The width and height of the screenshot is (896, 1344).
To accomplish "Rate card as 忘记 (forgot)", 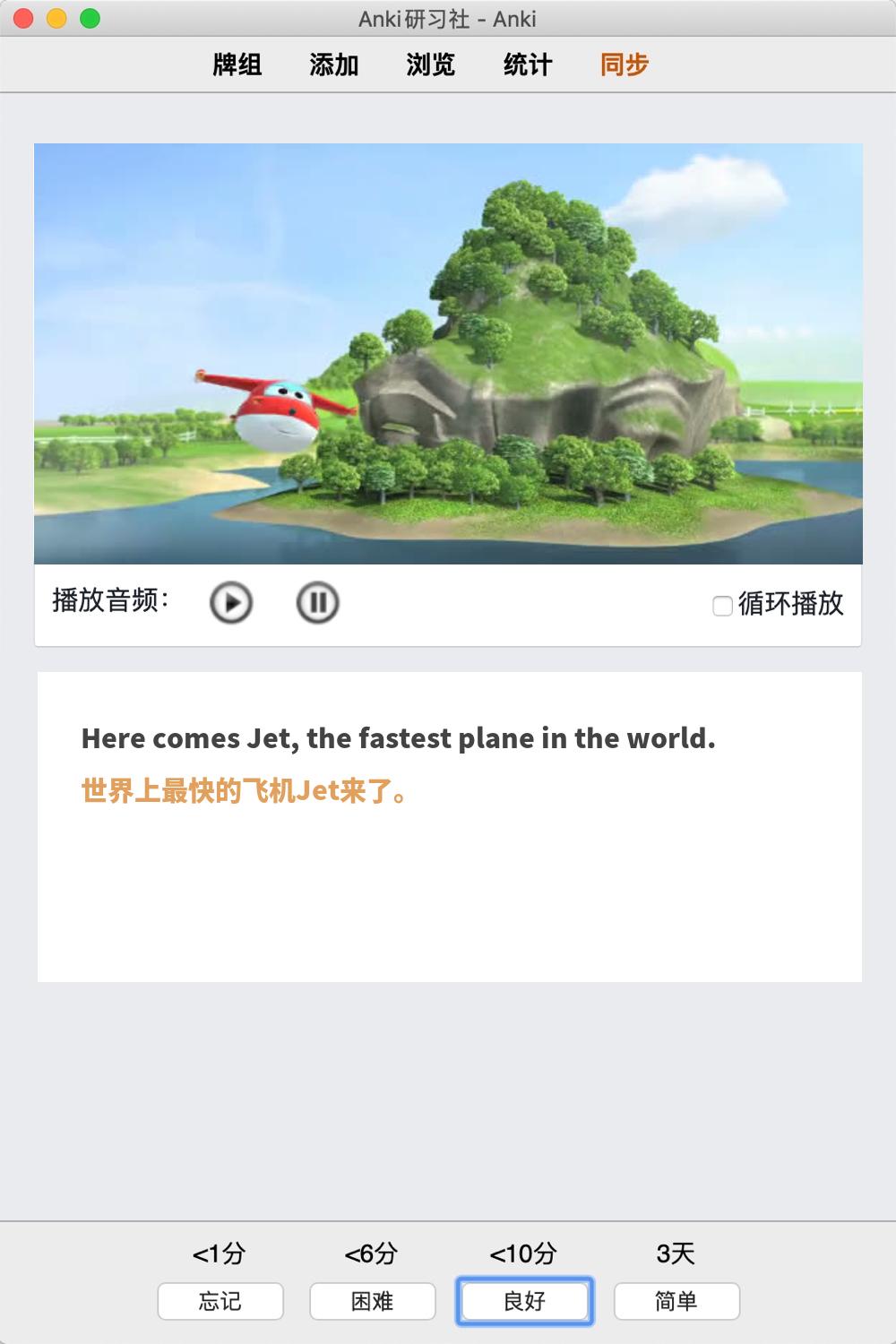I will coord(220,1301).
